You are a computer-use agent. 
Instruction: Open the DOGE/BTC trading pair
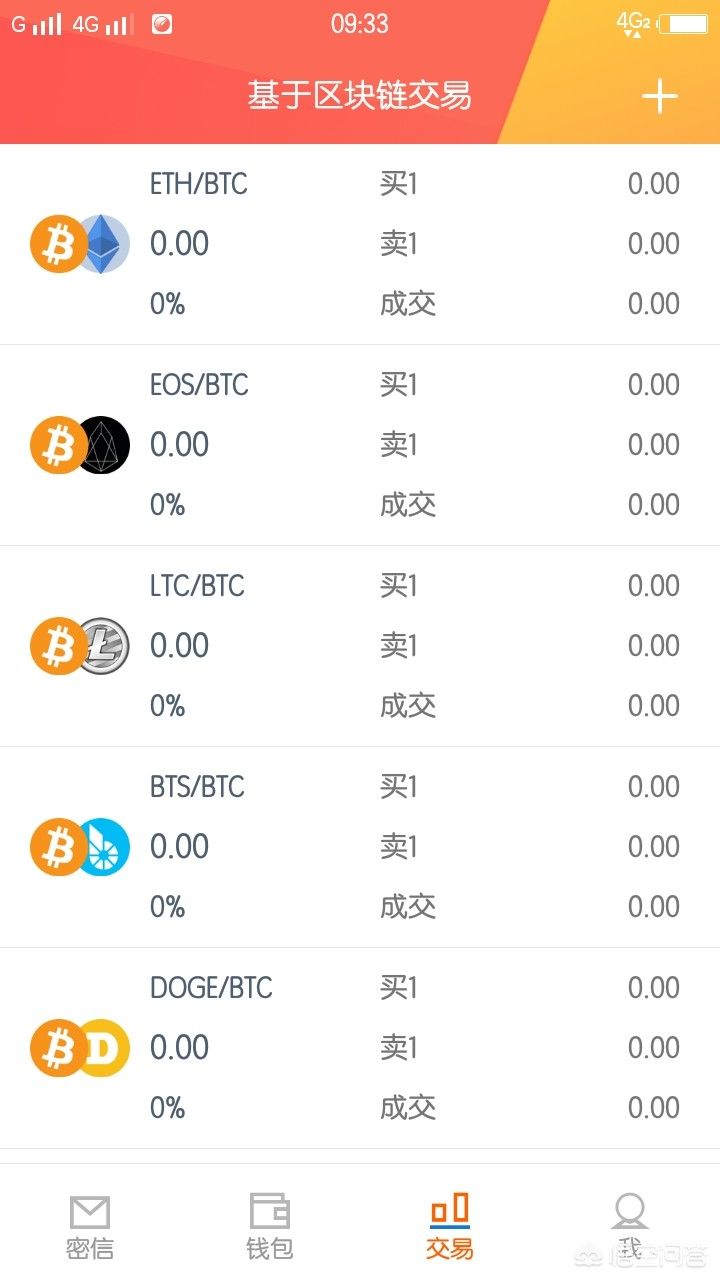[x=360, y=1048]
